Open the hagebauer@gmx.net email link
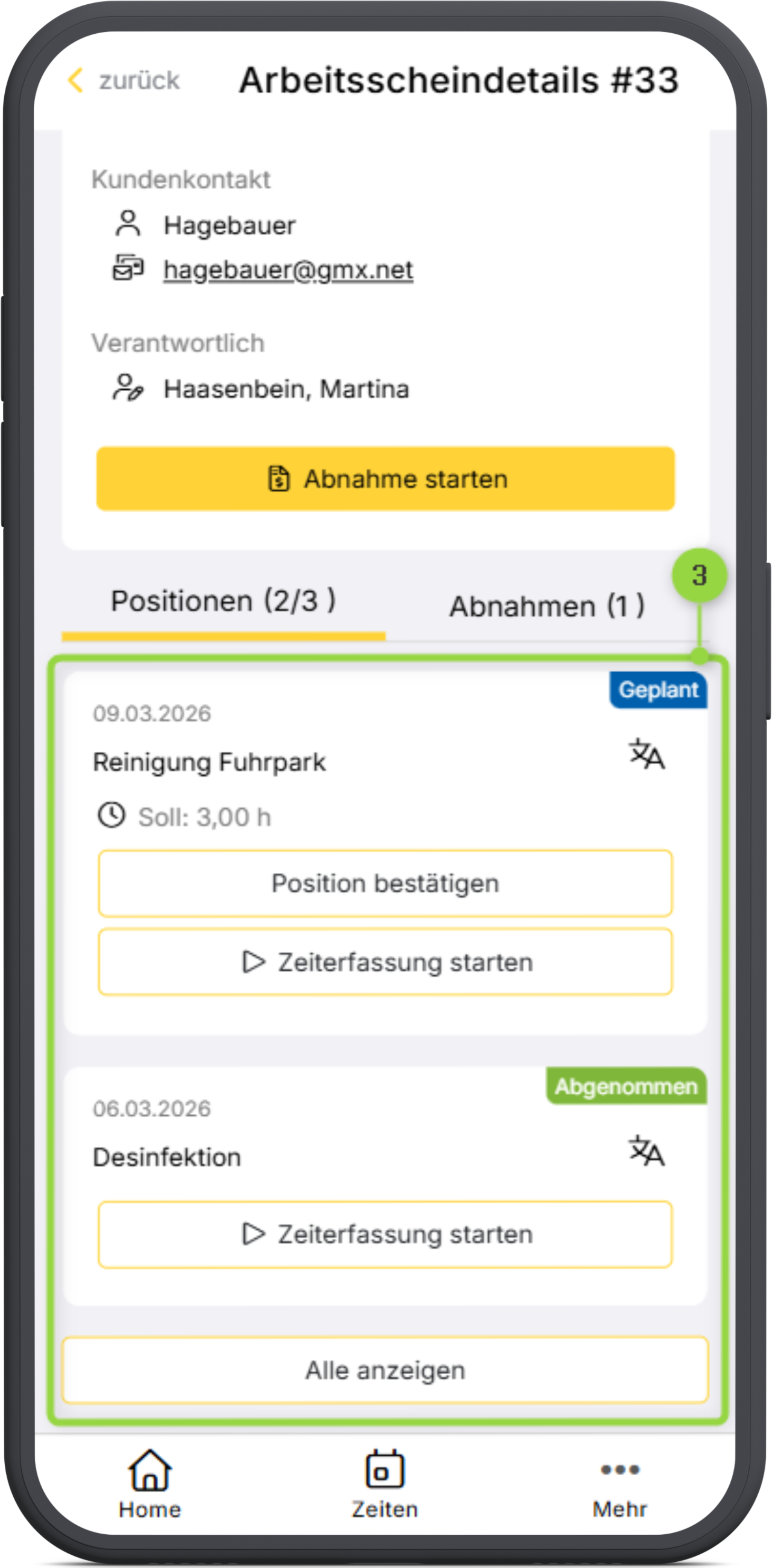The width and height of the screenshot is (772, 1568). pyautogui.click(x=288, y=270)
